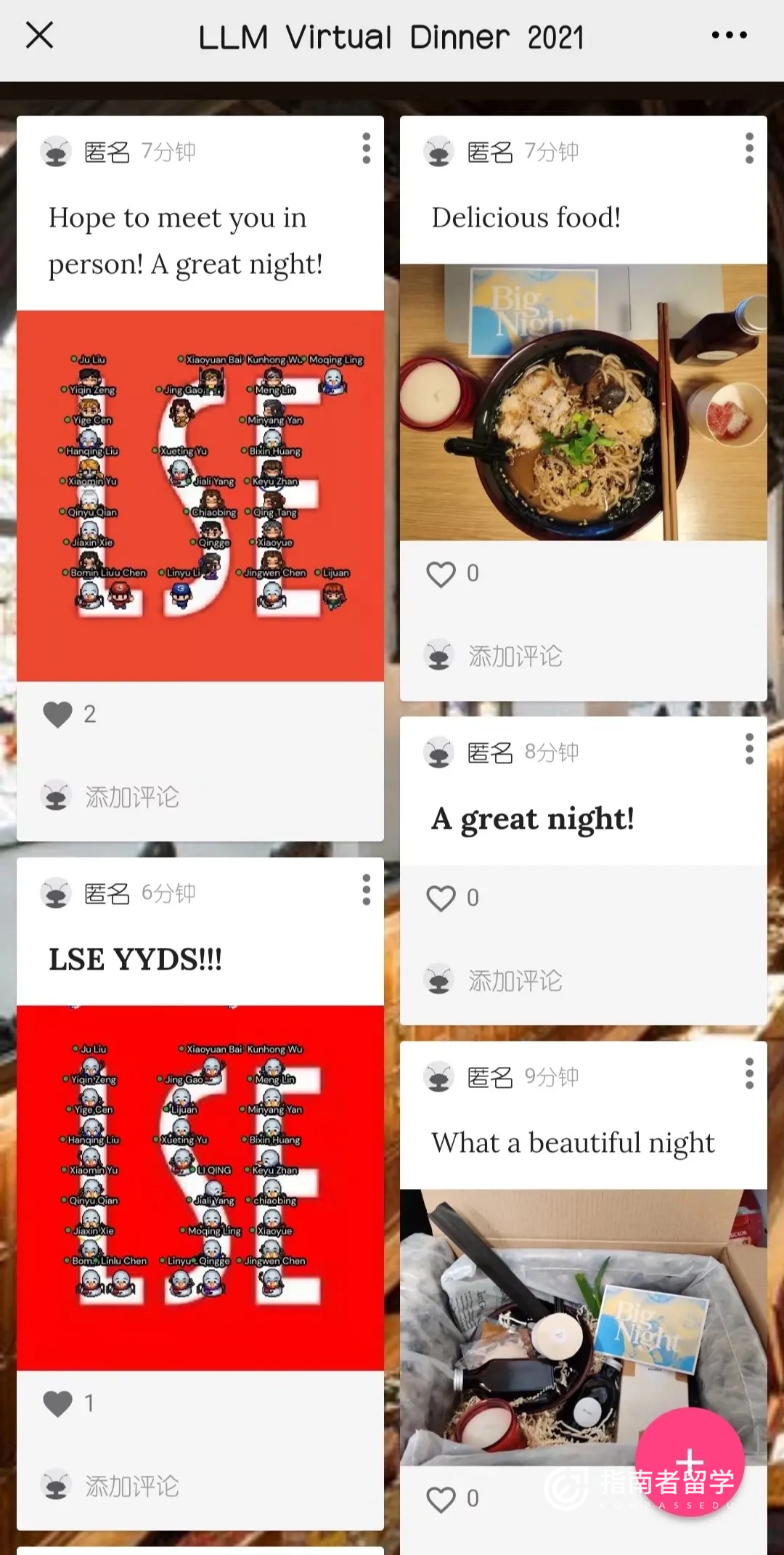Open options for 'What a beautiful night' post

coord(749,1073)
